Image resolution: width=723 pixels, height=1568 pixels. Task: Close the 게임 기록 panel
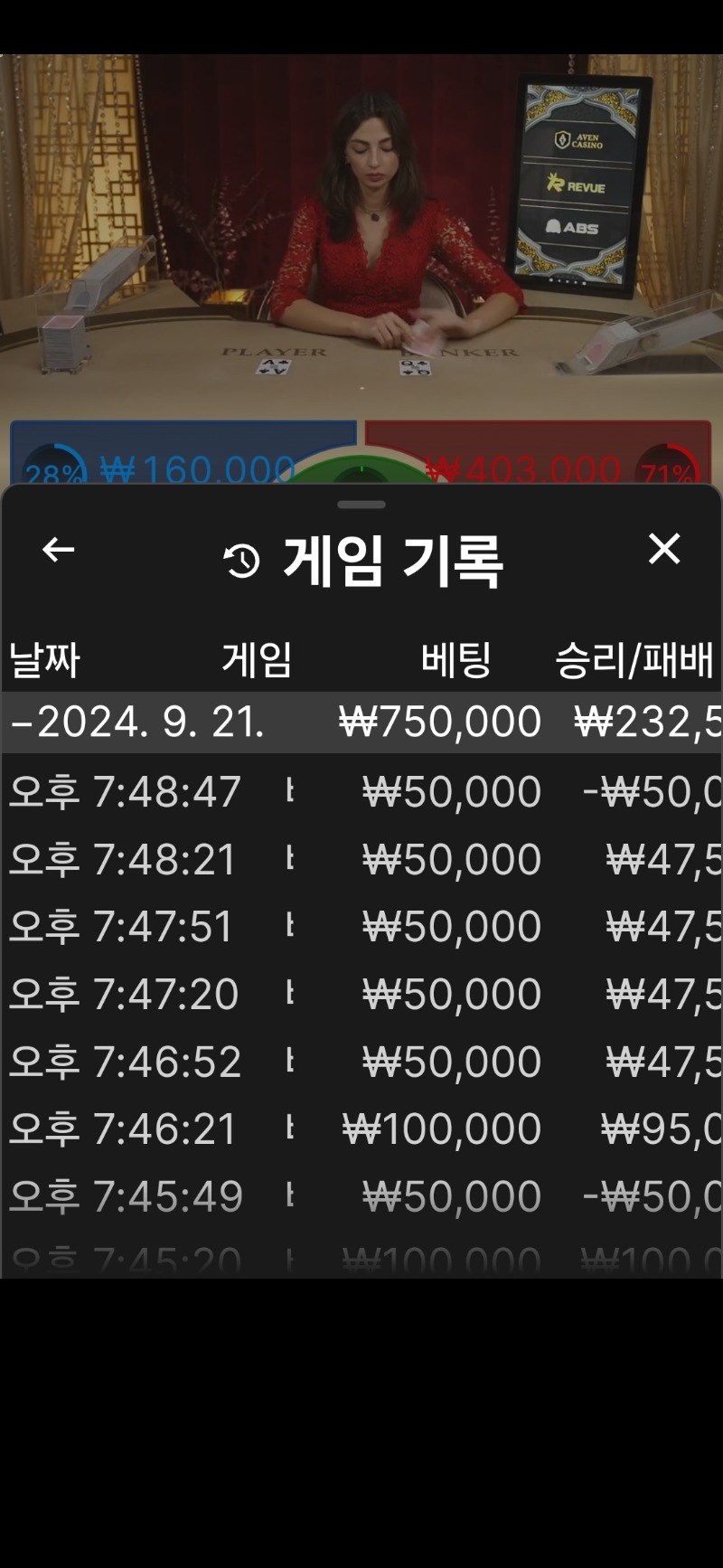[x=664, y=548]
